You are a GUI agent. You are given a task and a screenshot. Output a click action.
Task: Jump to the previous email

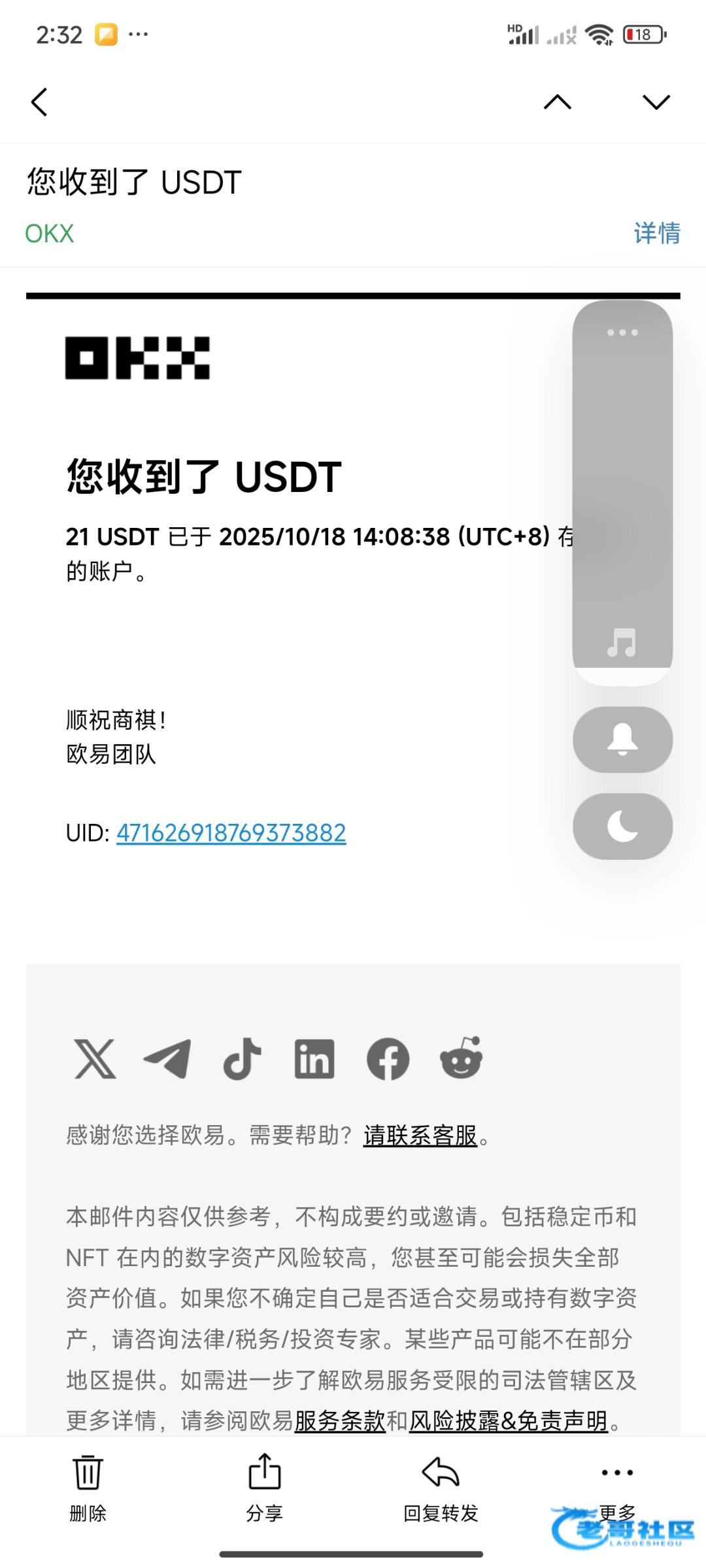557,102
